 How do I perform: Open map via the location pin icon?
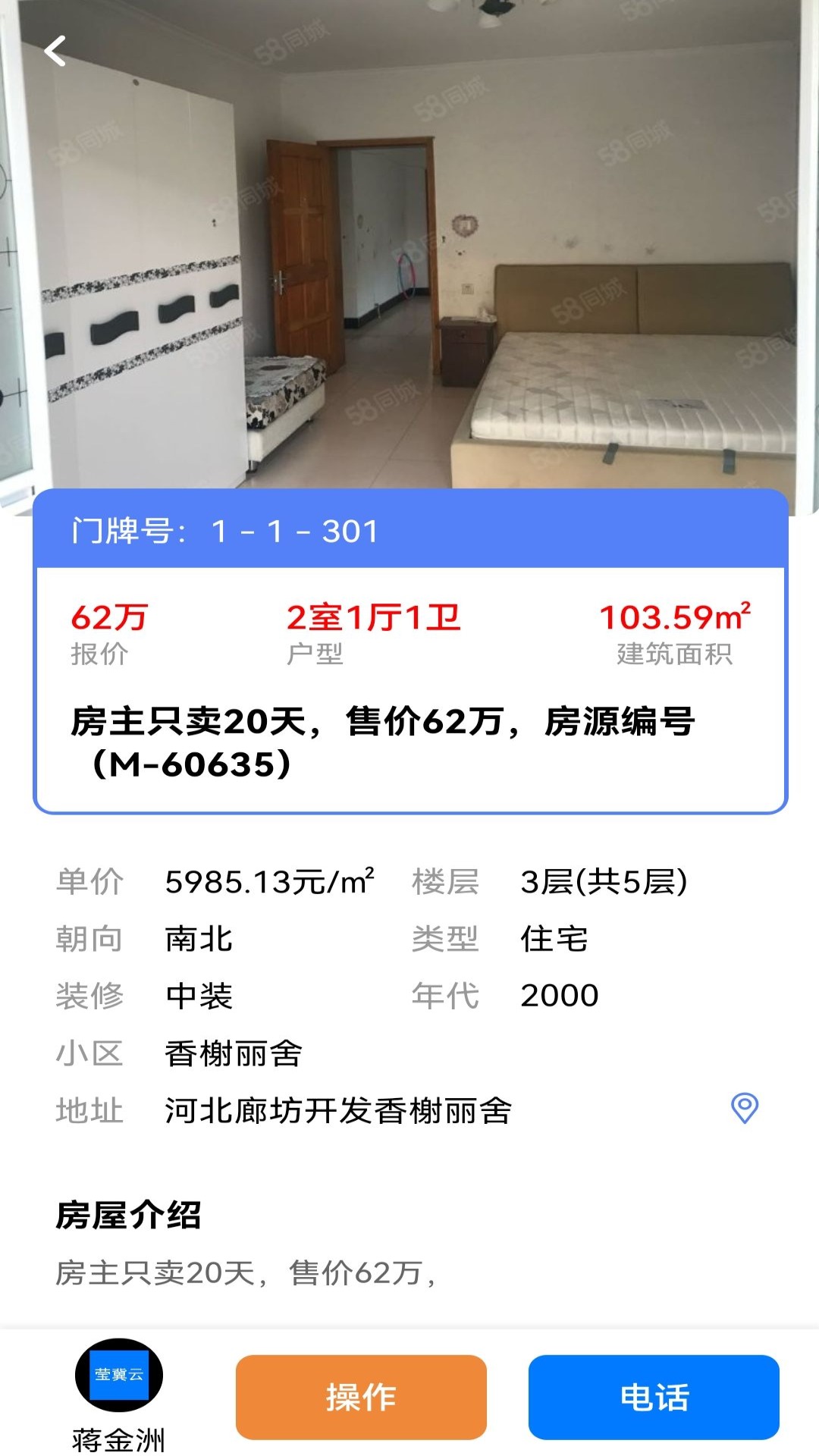click(x=741, y=1110)
